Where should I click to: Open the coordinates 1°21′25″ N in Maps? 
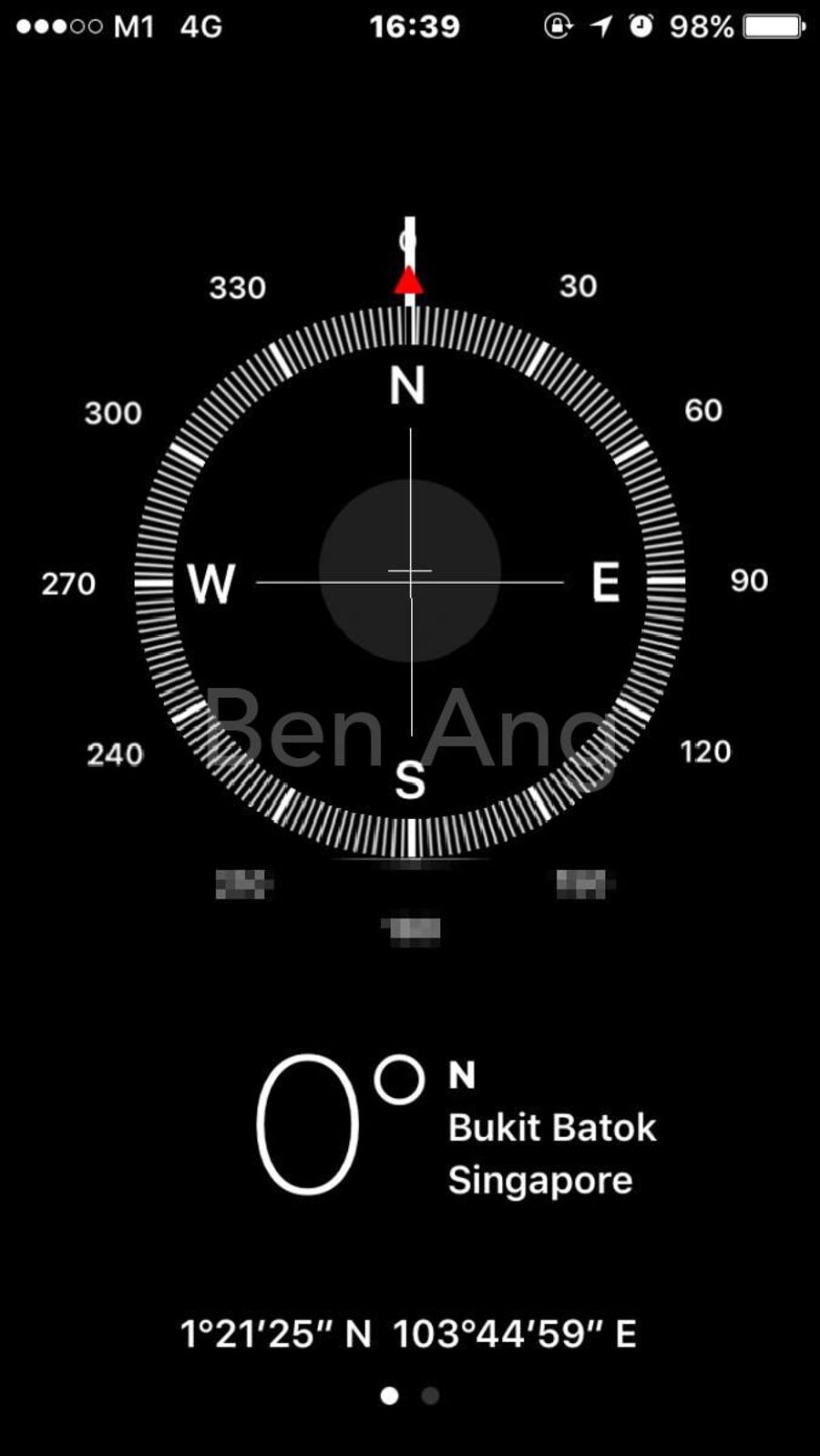point(408,1334)
